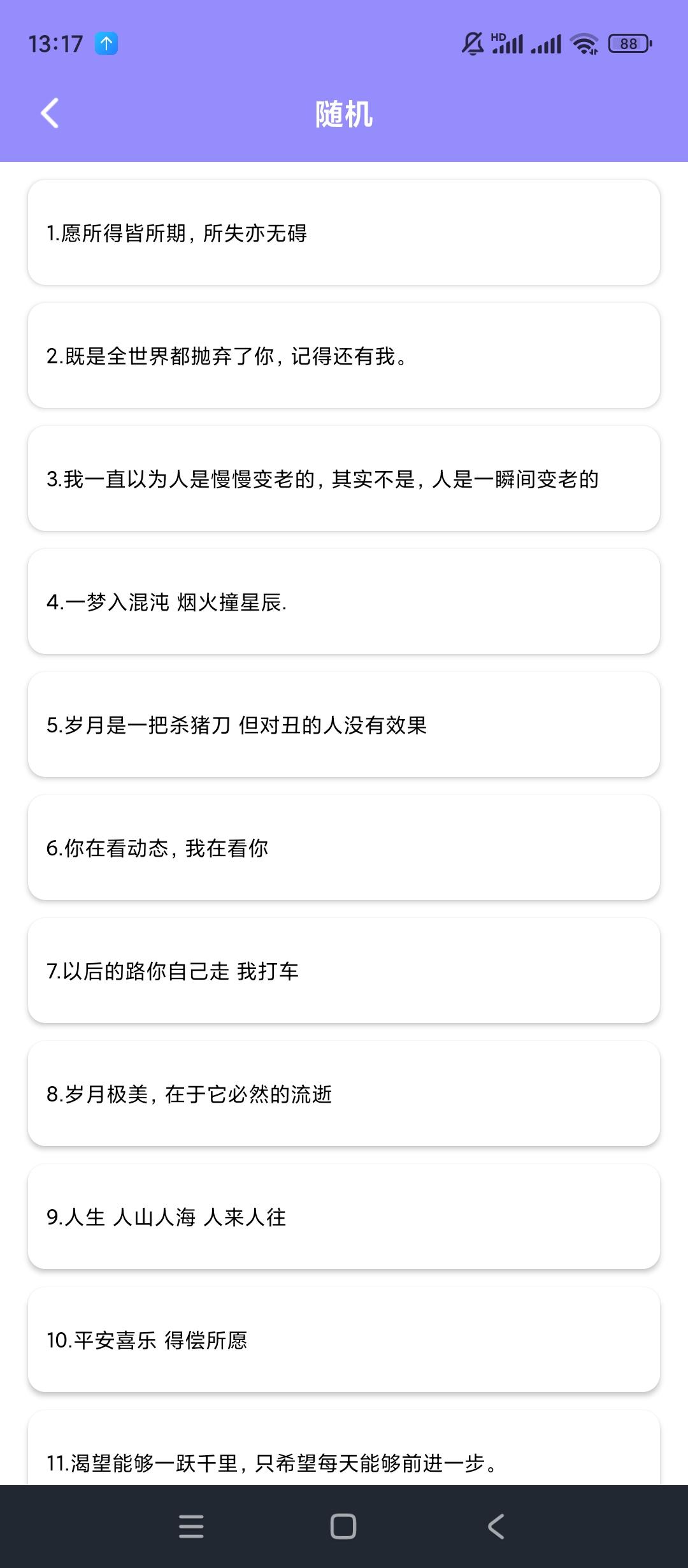The width and height of the screenshot is (688, 1568).
Task: Tap quote 3 我一直以为人是慢慢变老的
Action: point(344,479)
